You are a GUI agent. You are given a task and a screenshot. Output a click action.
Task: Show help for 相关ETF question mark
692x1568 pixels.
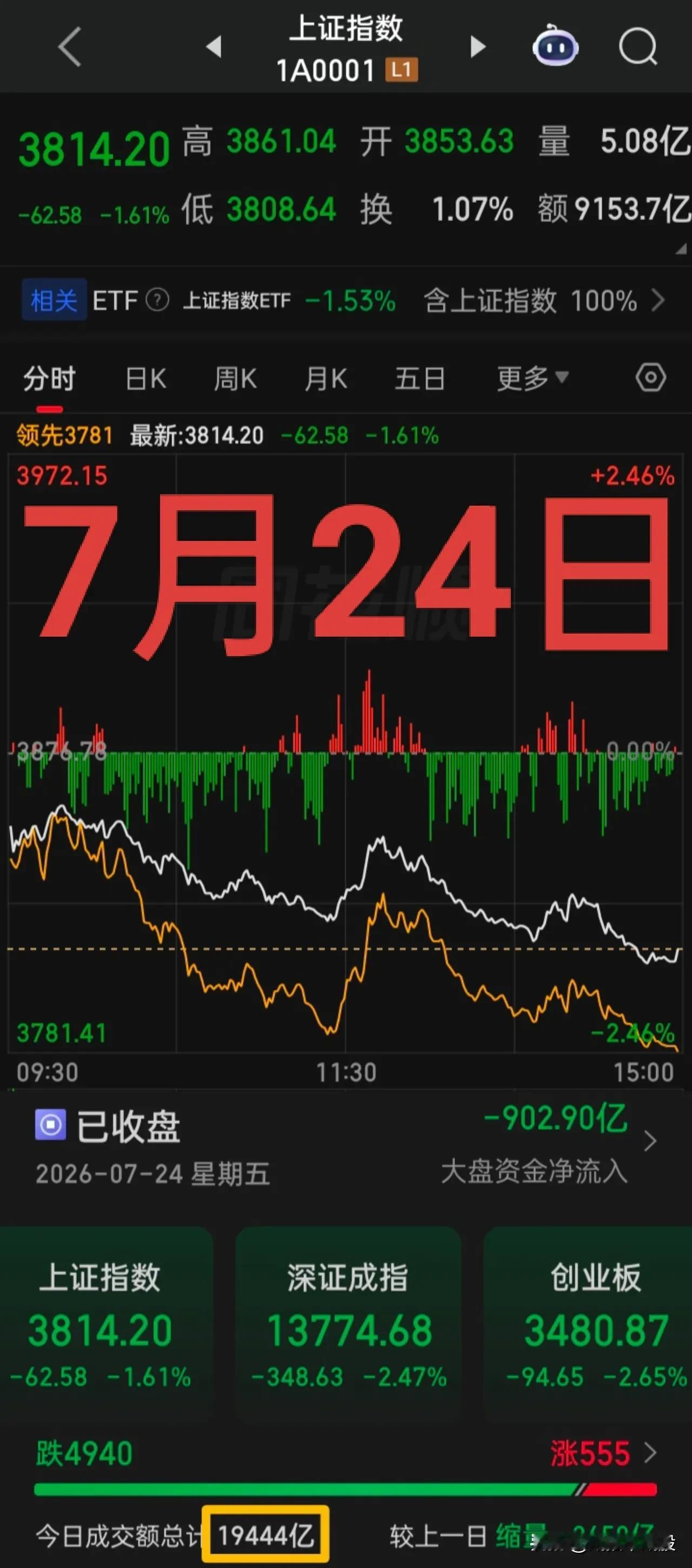[x=158, y=300]
